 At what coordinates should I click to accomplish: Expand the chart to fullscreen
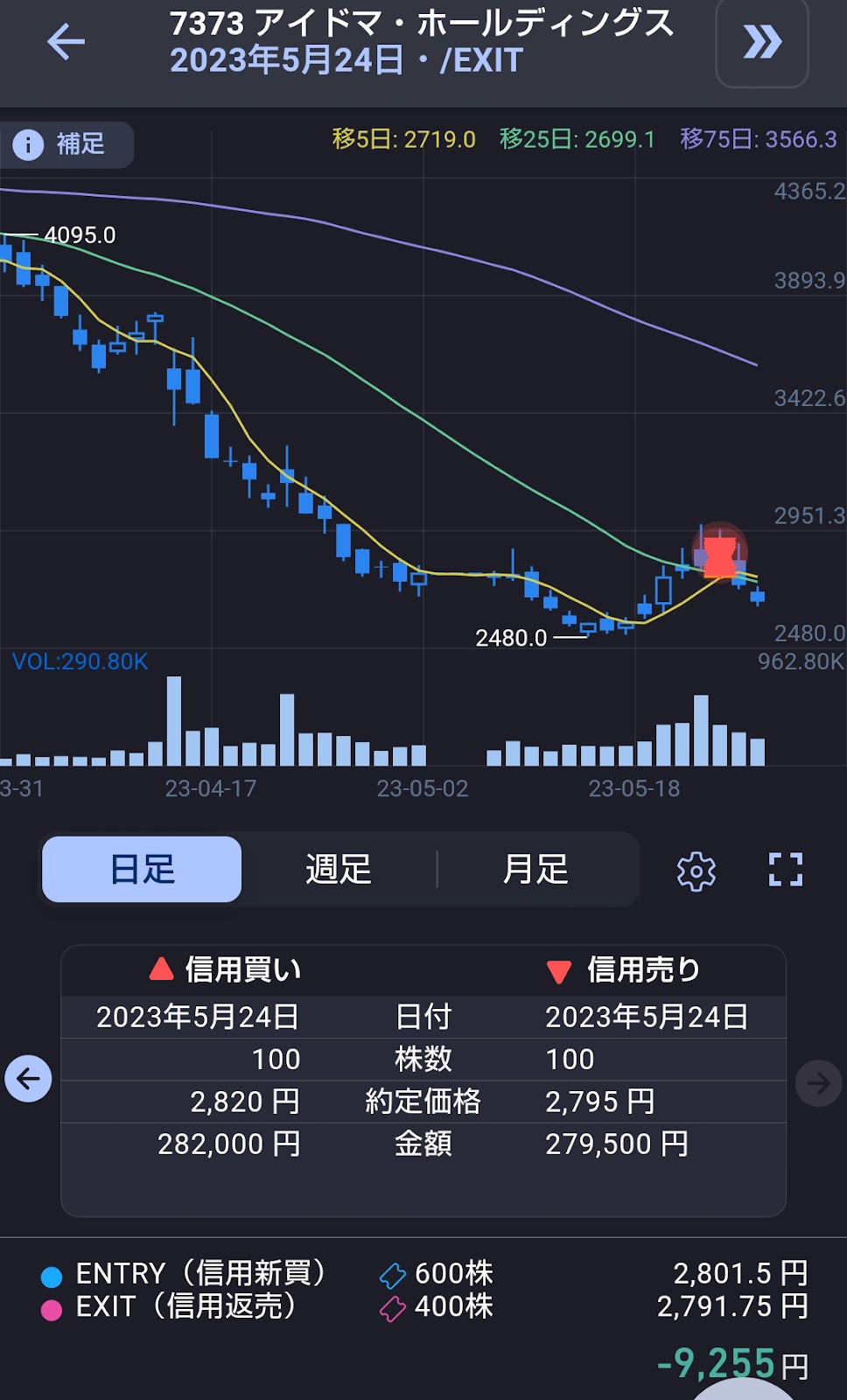pyautogui.click(x=785, y=870)
